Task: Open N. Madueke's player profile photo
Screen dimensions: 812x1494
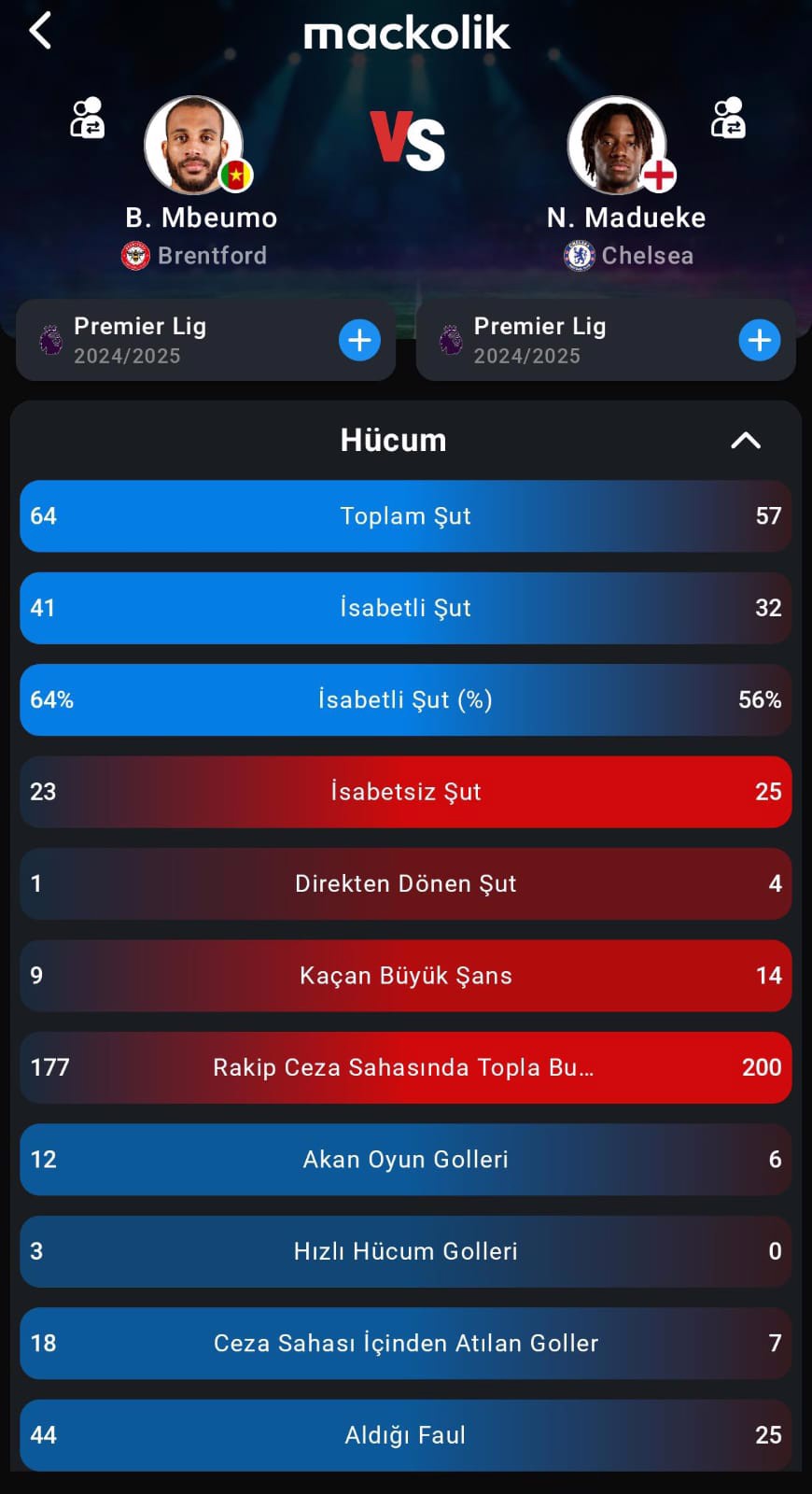Action: click(x=617, y=145)
